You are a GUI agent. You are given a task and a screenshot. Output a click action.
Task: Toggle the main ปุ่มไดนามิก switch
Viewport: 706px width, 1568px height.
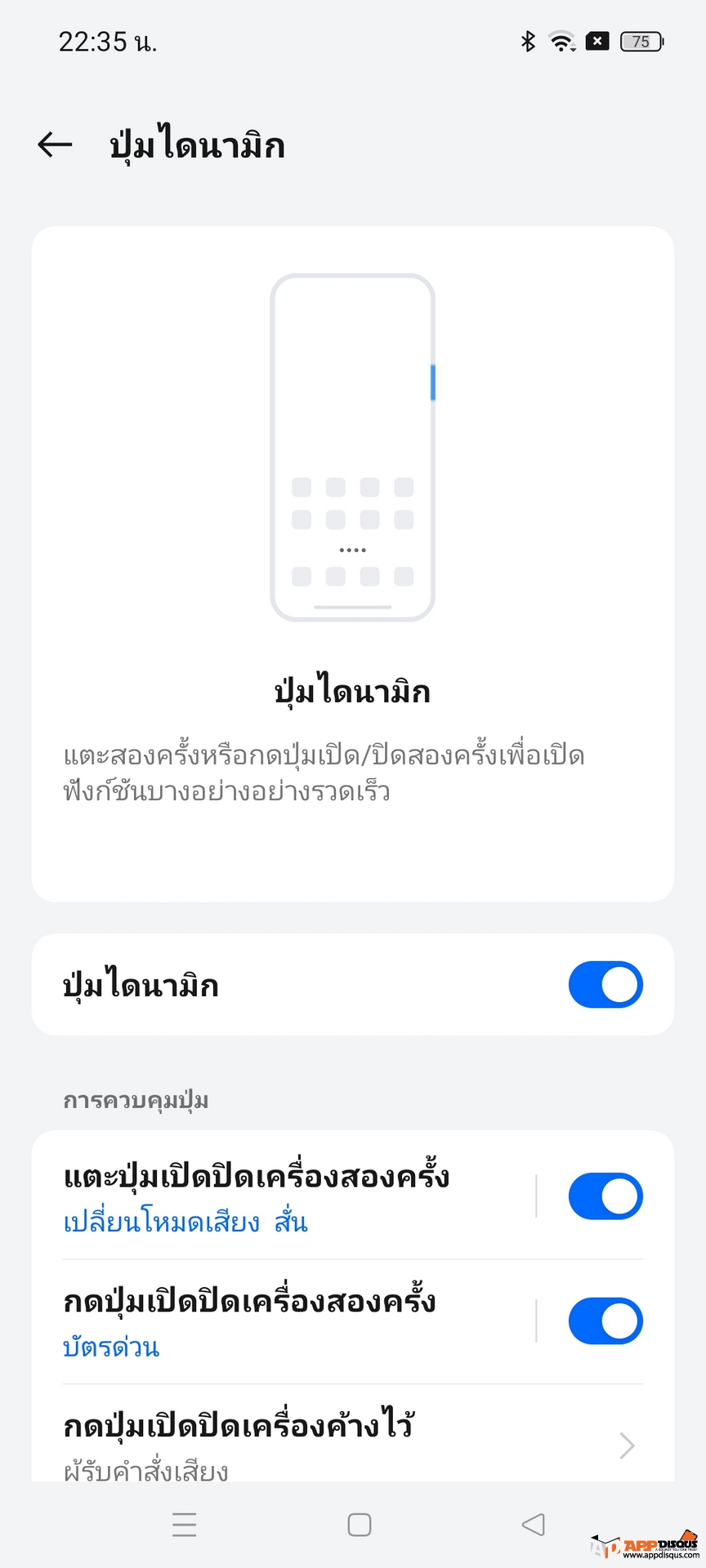click(605, 984)
